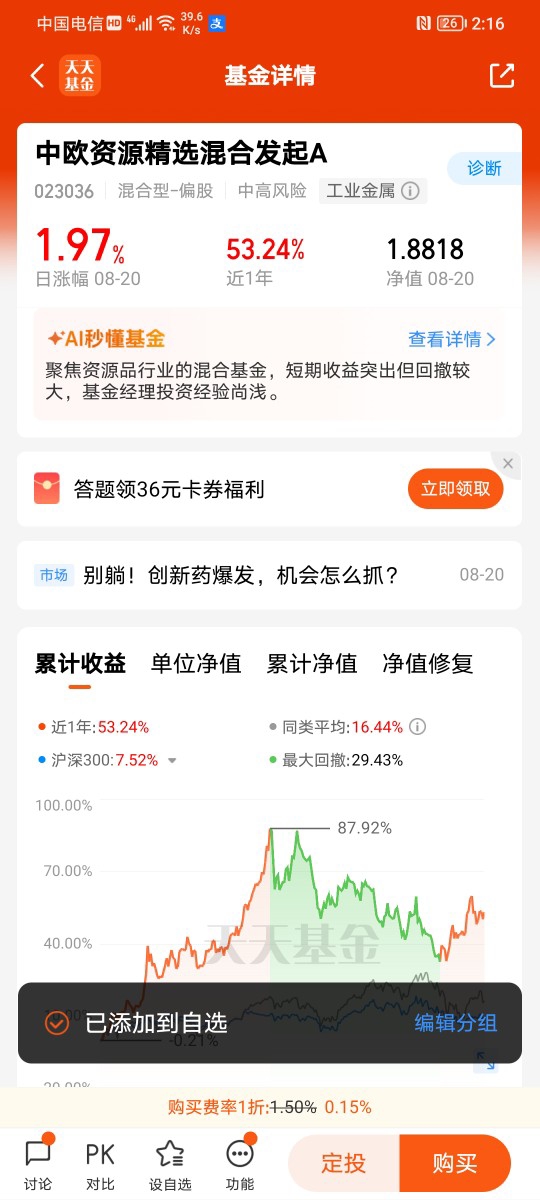540x1200 pixels.
Task: Open the 诊断 diagnosis button
Action: pos(484,168)
